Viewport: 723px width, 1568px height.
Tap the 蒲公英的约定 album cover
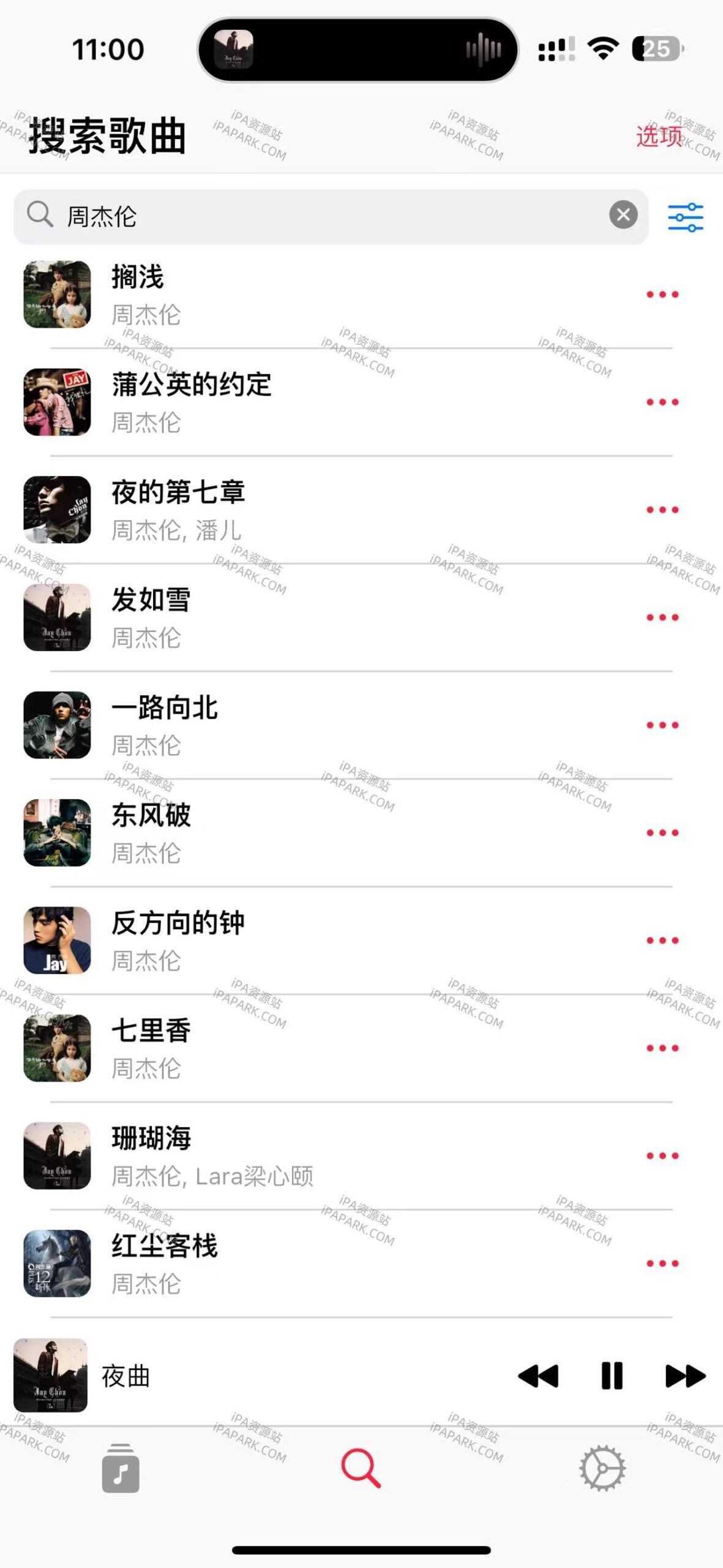pos(57,402)
